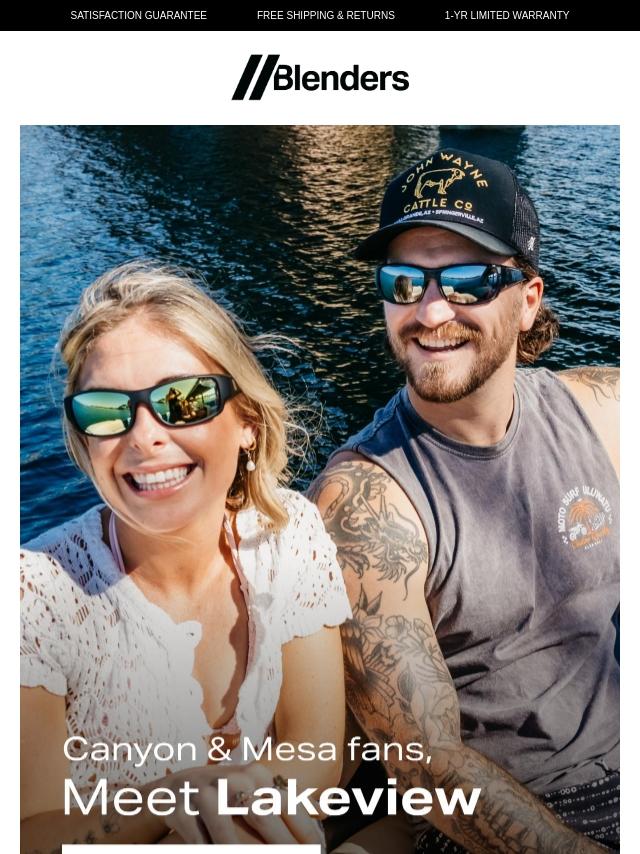Open the Lakeview sunglasses promo banner
640x854 pixels.
(320, 488)
